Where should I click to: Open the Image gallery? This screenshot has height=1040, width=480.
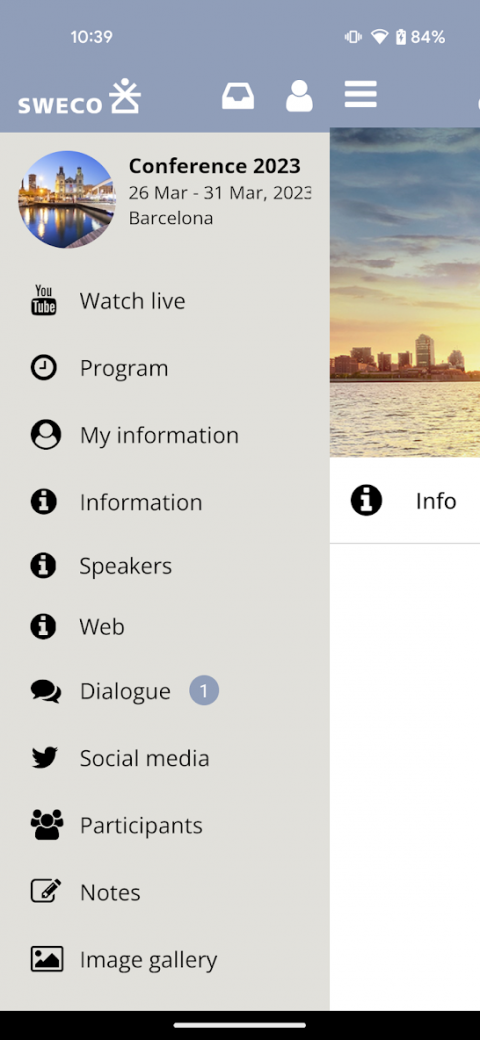click(x=164, y=959)
